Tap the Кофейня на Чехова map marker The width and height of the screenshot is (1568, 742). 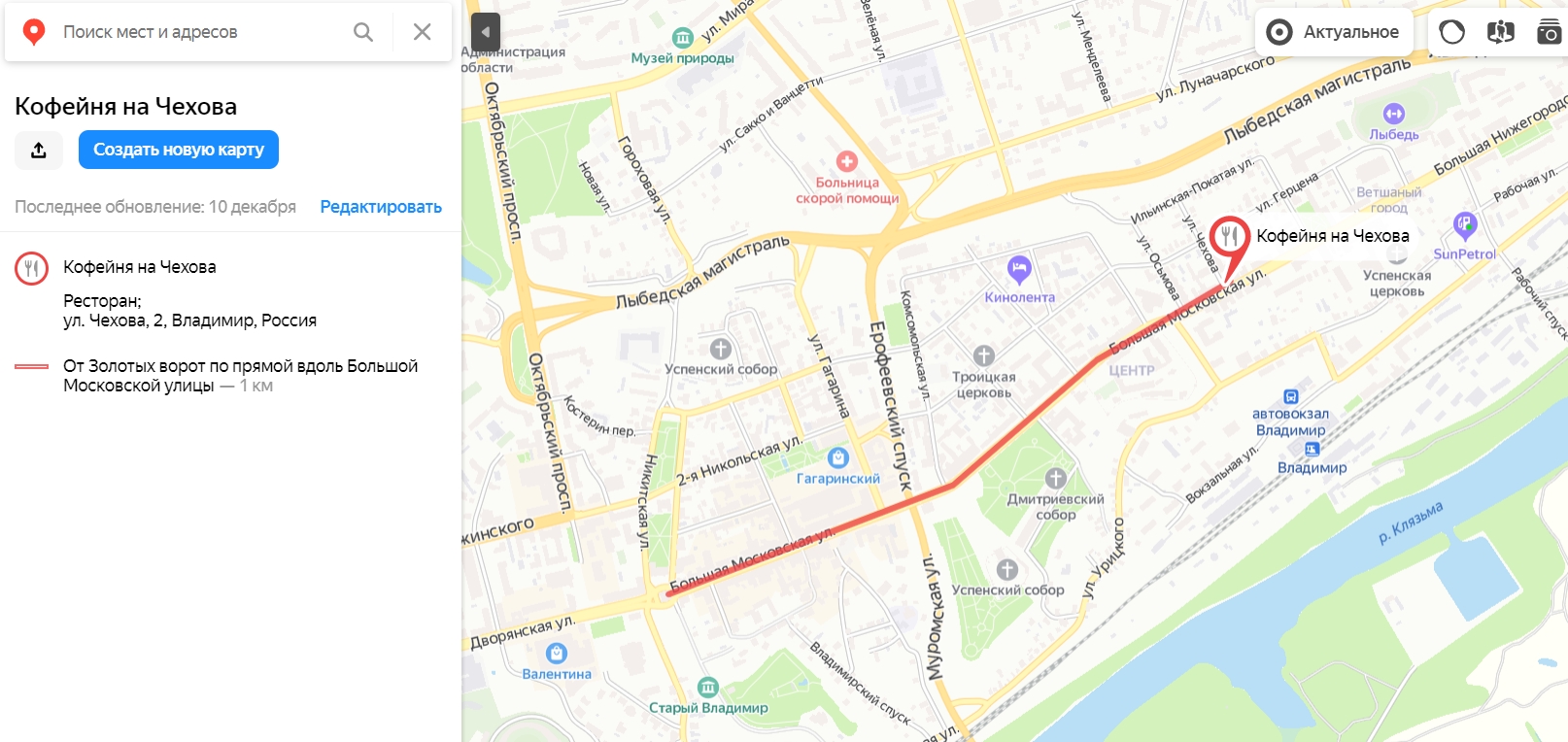(x=1230, y=237)
